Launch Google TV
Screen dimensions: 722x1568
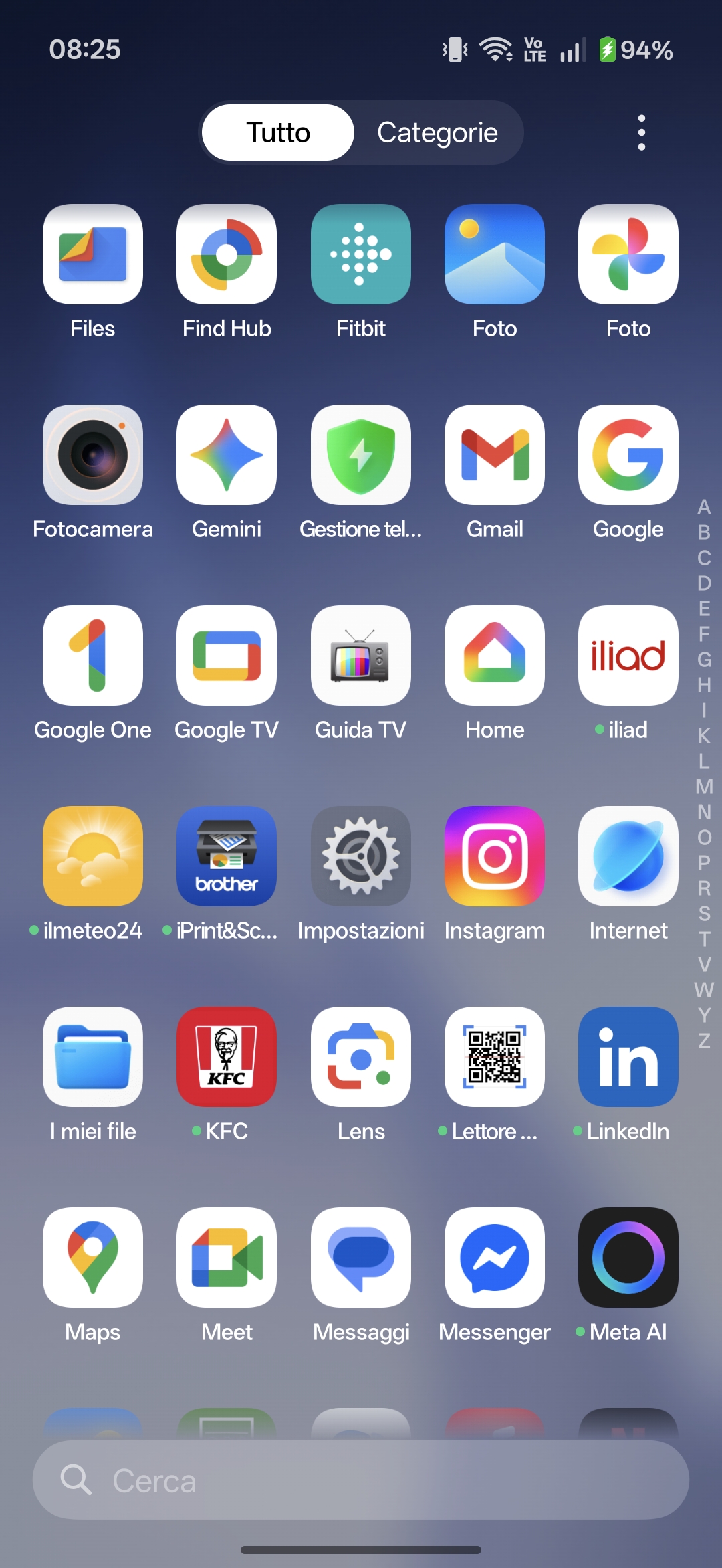coord(227,656)
